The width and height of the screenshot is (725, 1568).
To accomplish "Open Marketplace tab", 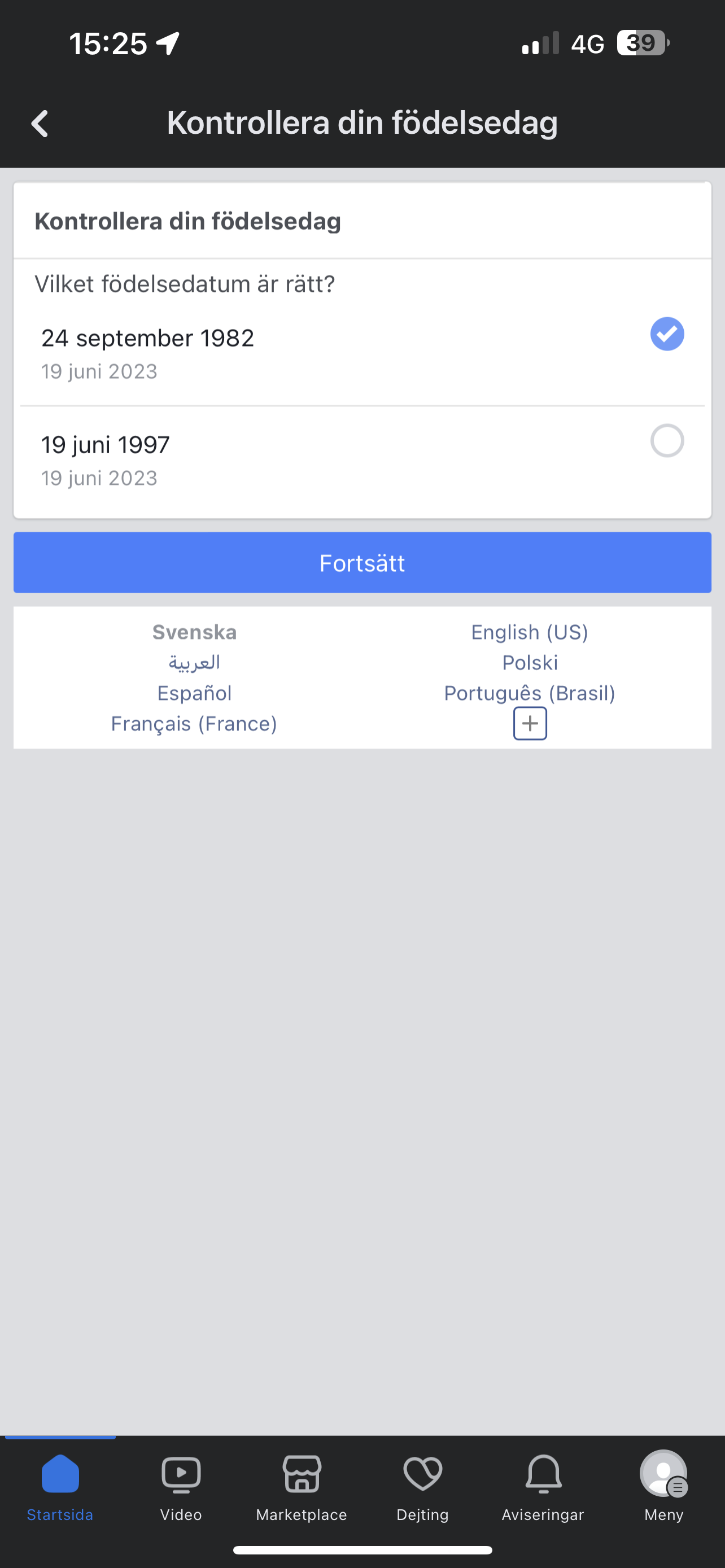I will click(302, 1488).
